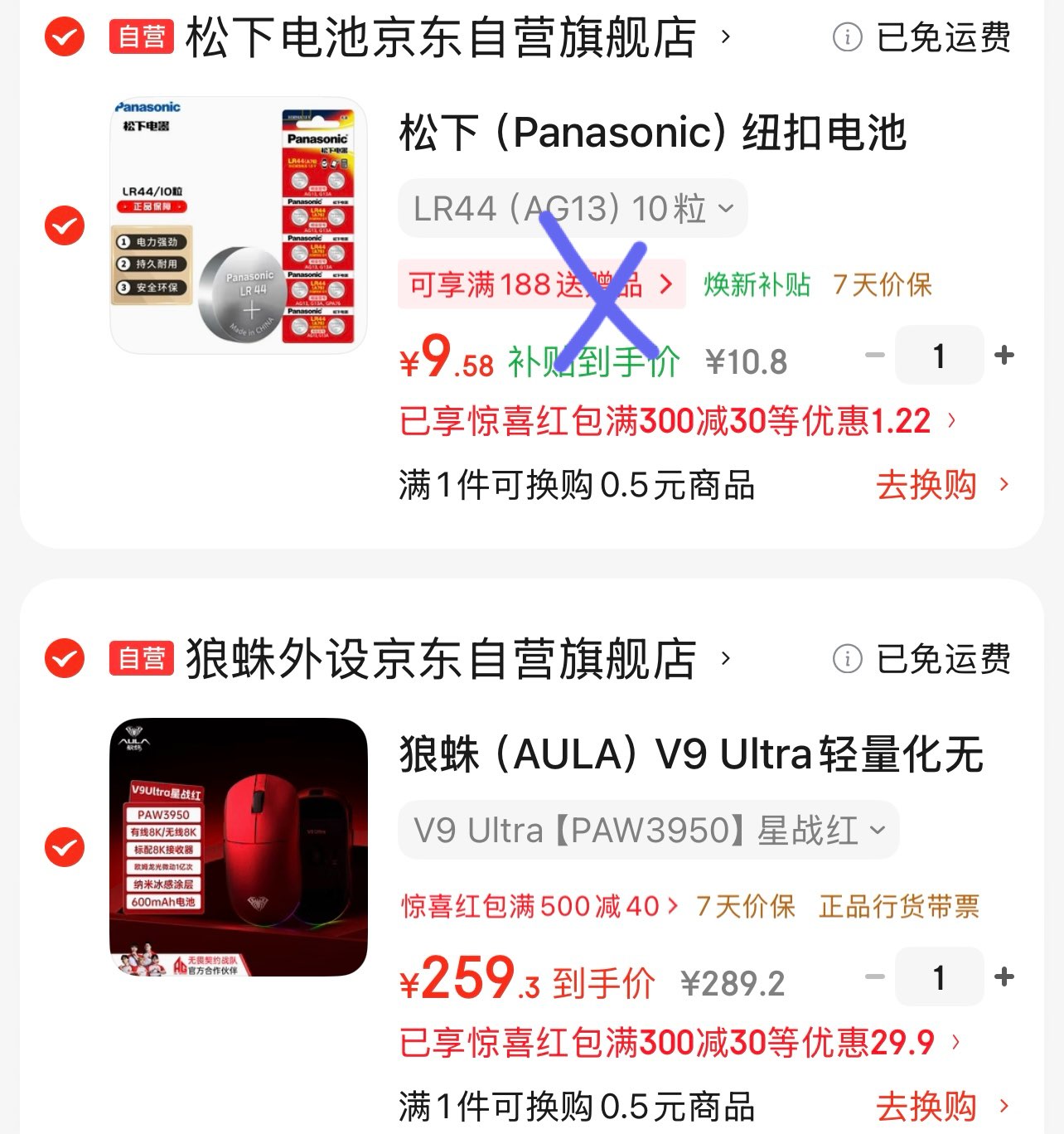Decrease the Panasonic battery quantity
This screenshot has height=1134, width=1064.
pos(875,356)
